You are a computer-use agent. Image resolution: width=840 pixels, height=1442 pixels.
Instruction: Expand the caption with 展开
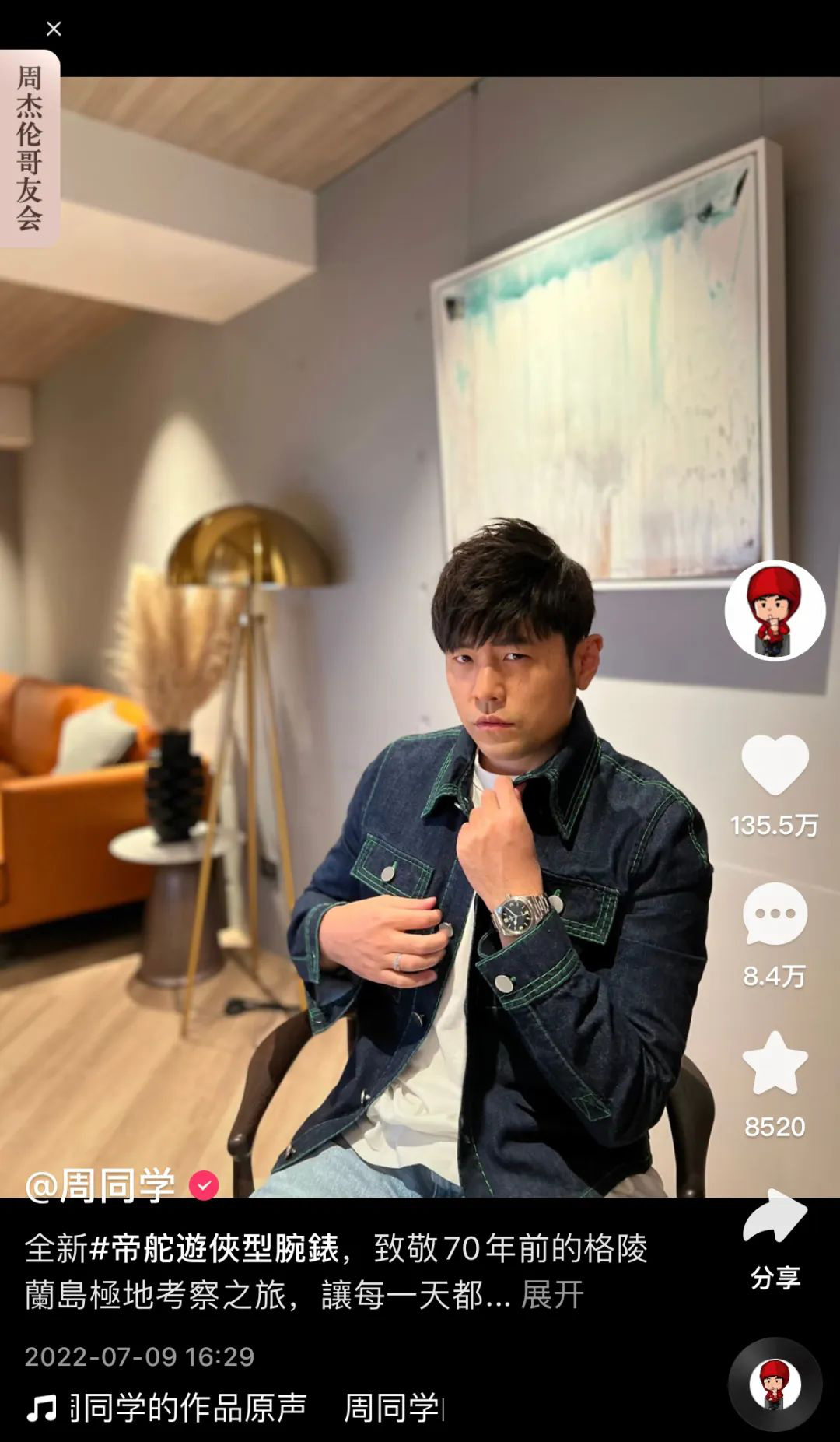[552, 1296]
